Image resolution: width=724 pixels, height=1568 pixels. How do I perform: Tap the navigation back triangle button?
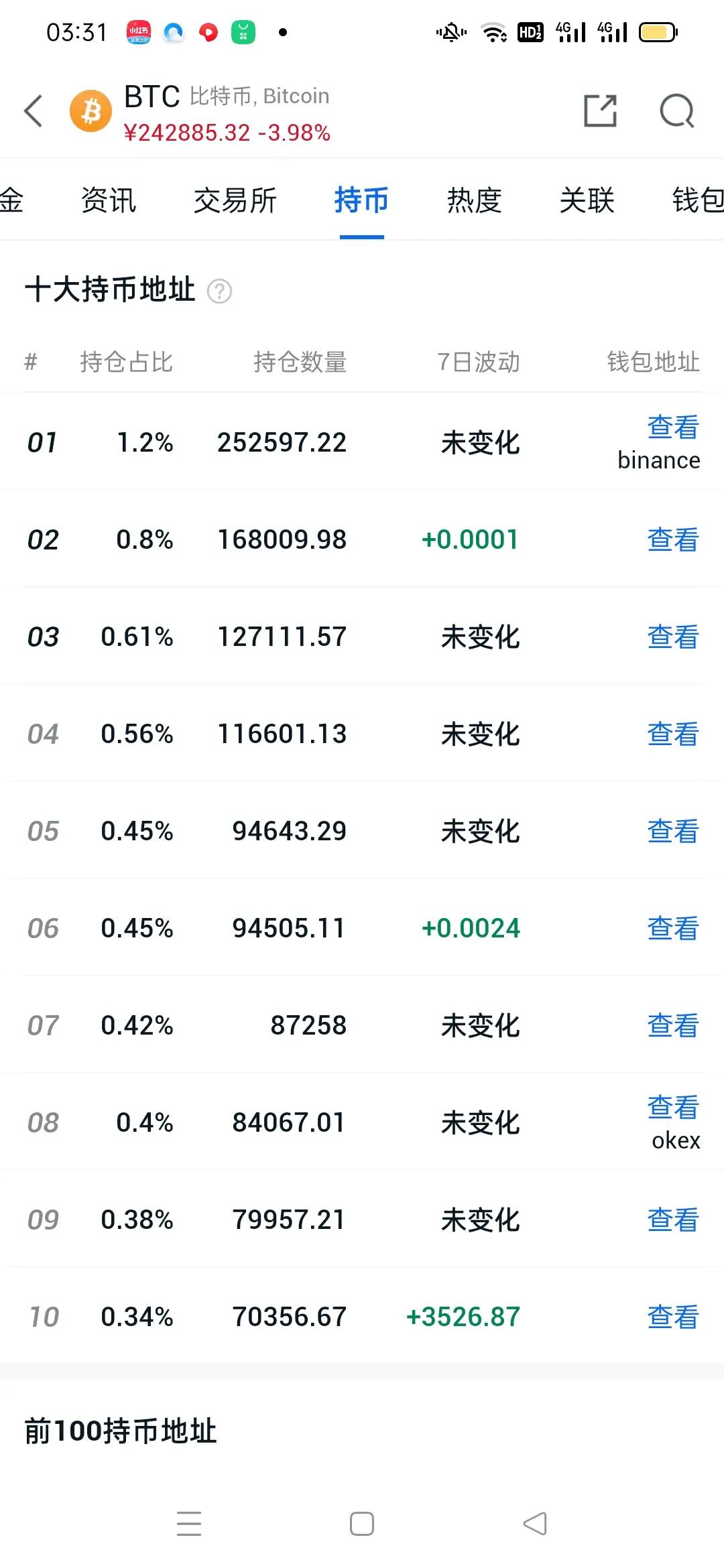(x=534, y=1524)
